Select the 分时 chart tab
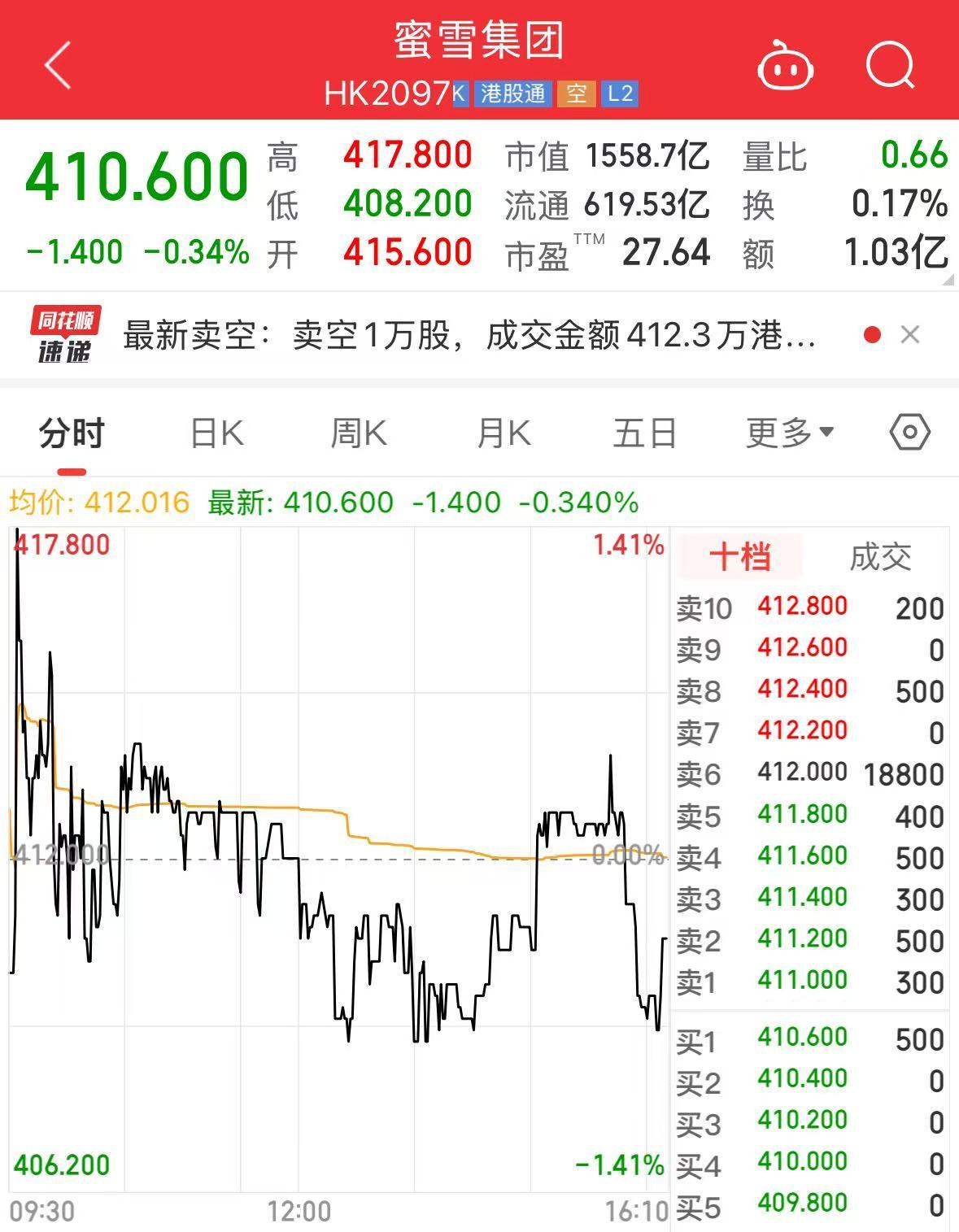The width and height of the screenshot is (959, 1232). [72, 433]
